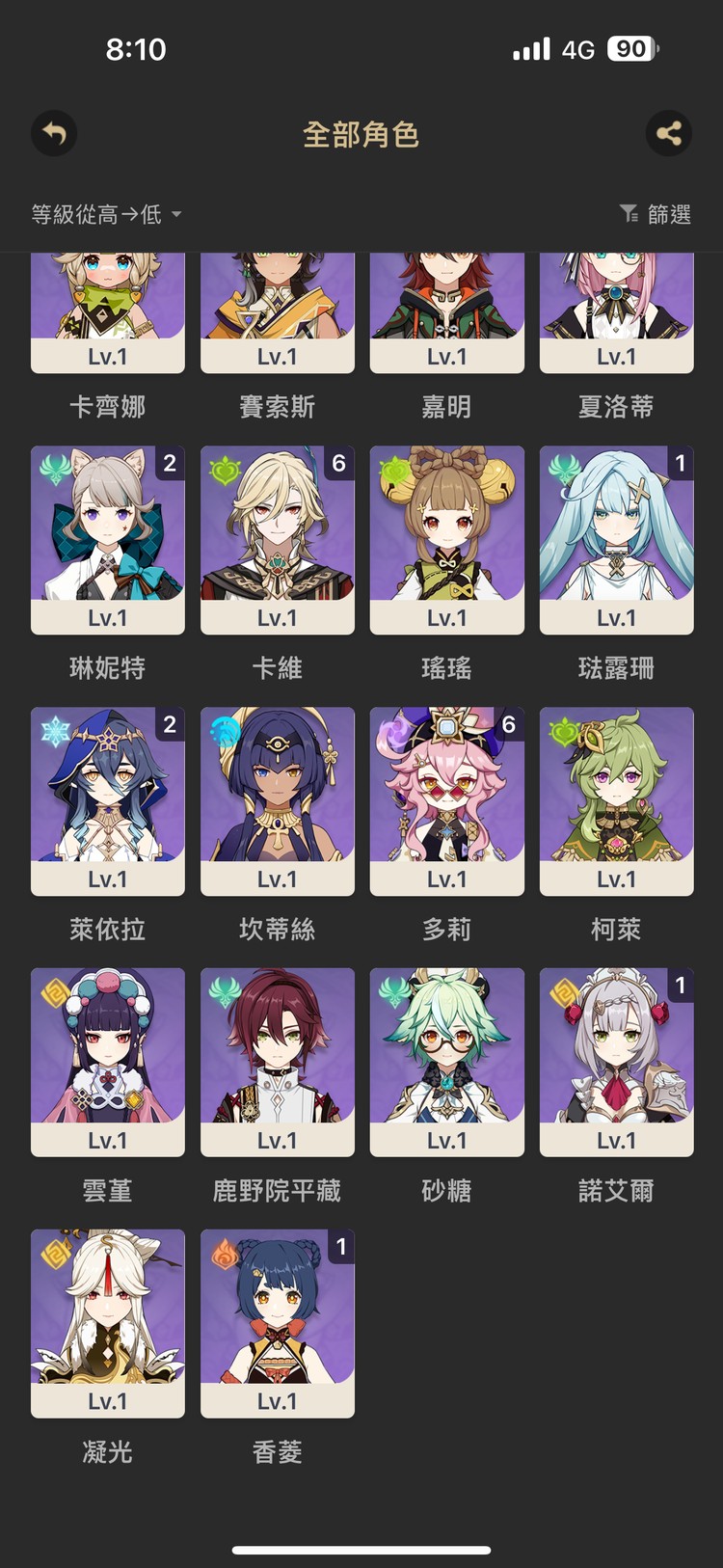This screenshot has height=1568, width=723.
Task: Go back using the arrow button
Action: click(54, 133)
